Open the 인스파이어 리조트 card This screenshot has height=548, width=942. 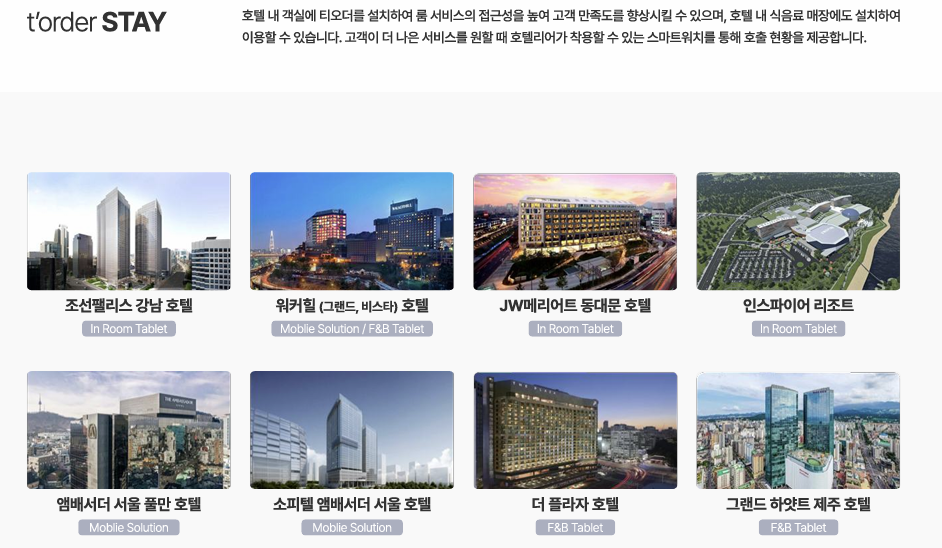click(797, 231)
